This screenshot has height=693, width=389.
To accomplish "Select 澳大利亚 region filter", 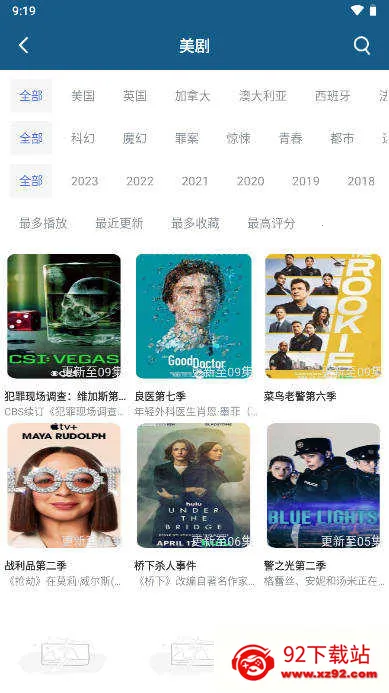I will click(263, 96).
